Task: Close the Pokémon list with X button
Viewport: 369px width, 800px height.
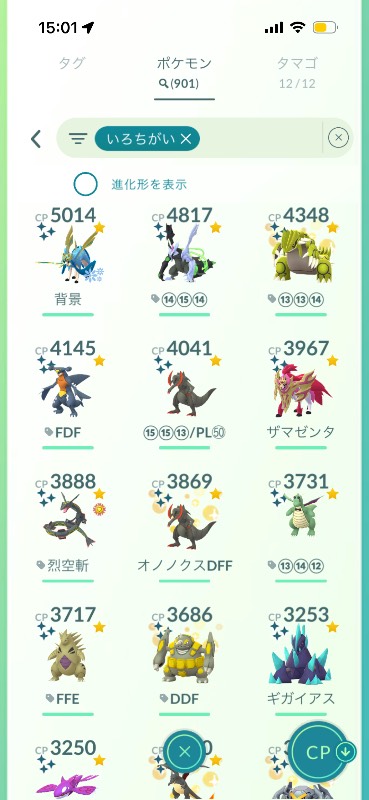Action: 185,751
